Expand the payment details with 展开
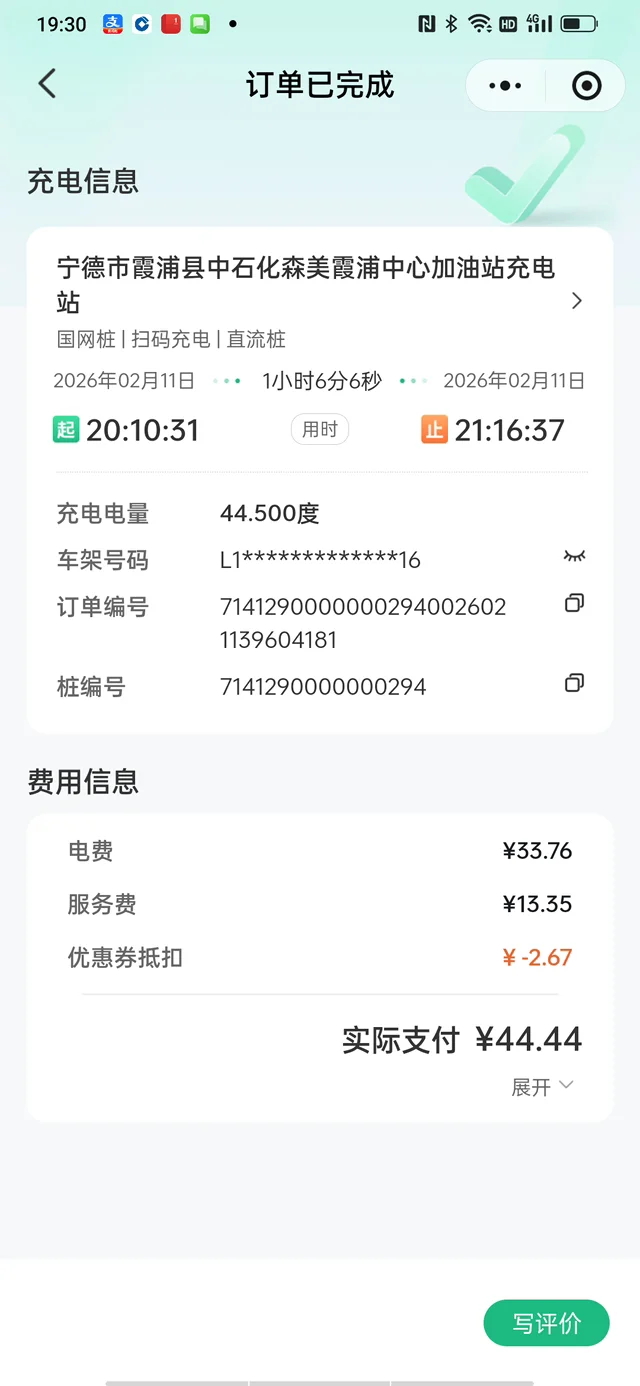Screen dimensions: 640x1386 tap(542, 1087)
